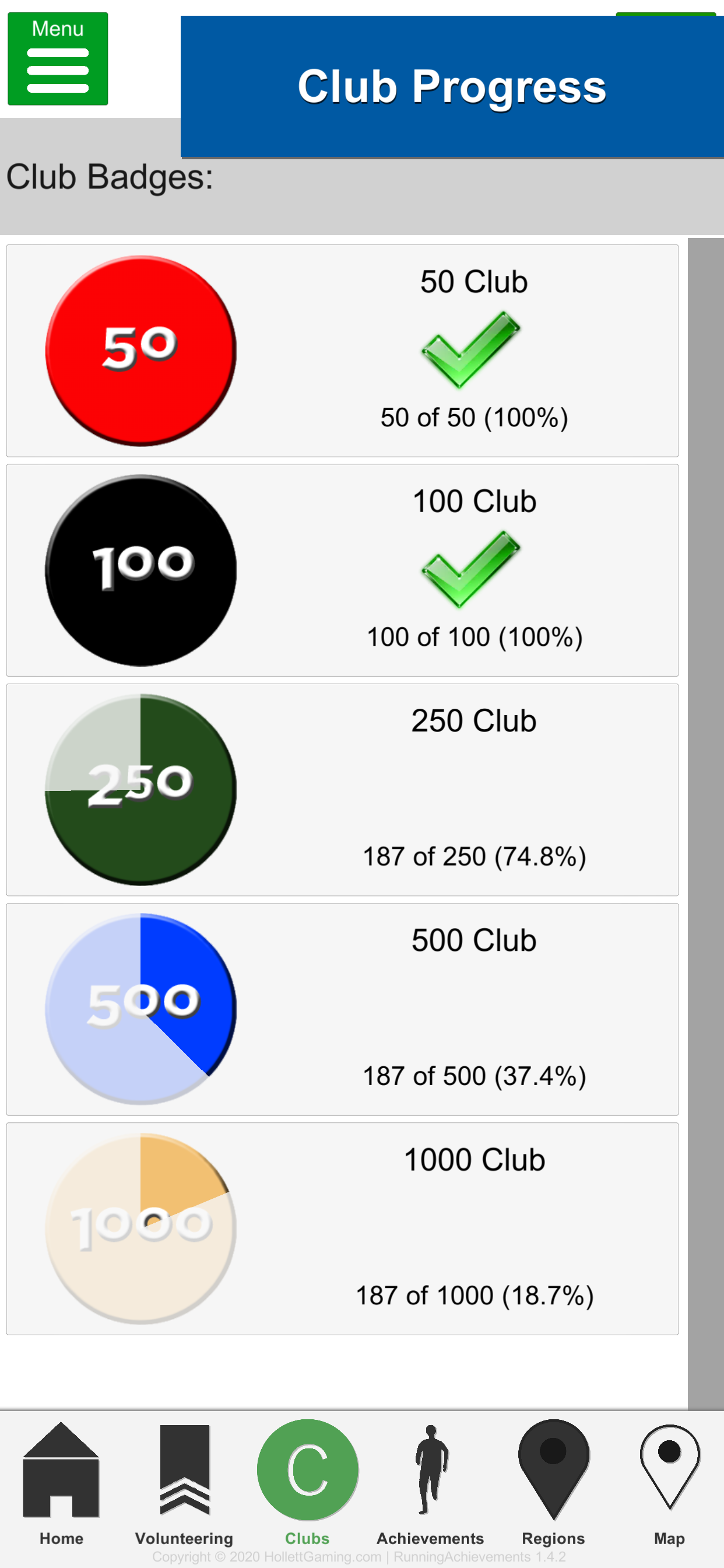Image resolution: width=724 pixels, height=1568 pixels.
Task: Go to the Home tab
Action: pyautogui.click(x=61, y=1484)
